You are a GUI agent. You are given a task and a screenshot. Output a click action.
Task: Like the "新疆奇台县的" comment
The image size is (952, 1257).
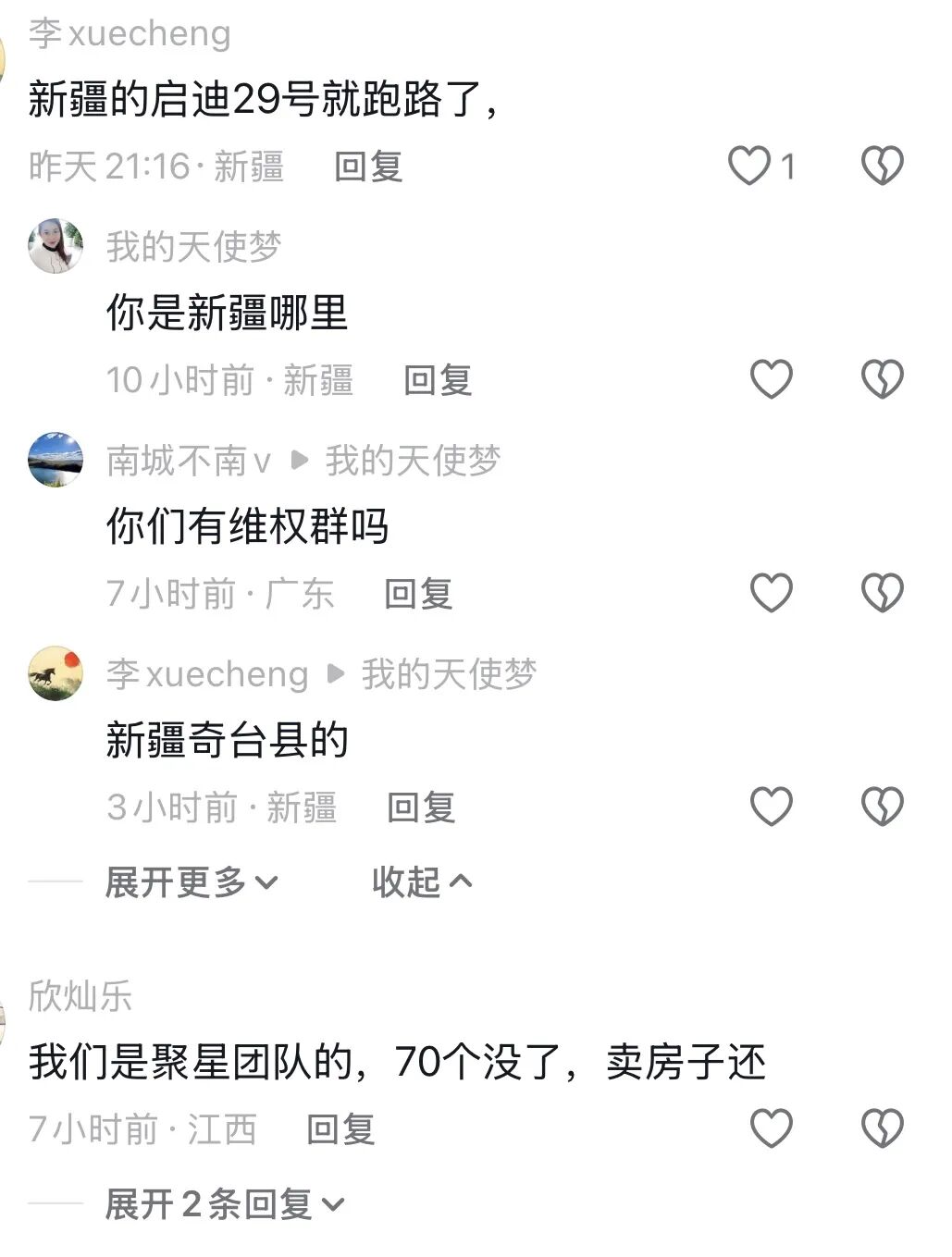[772, 806]
